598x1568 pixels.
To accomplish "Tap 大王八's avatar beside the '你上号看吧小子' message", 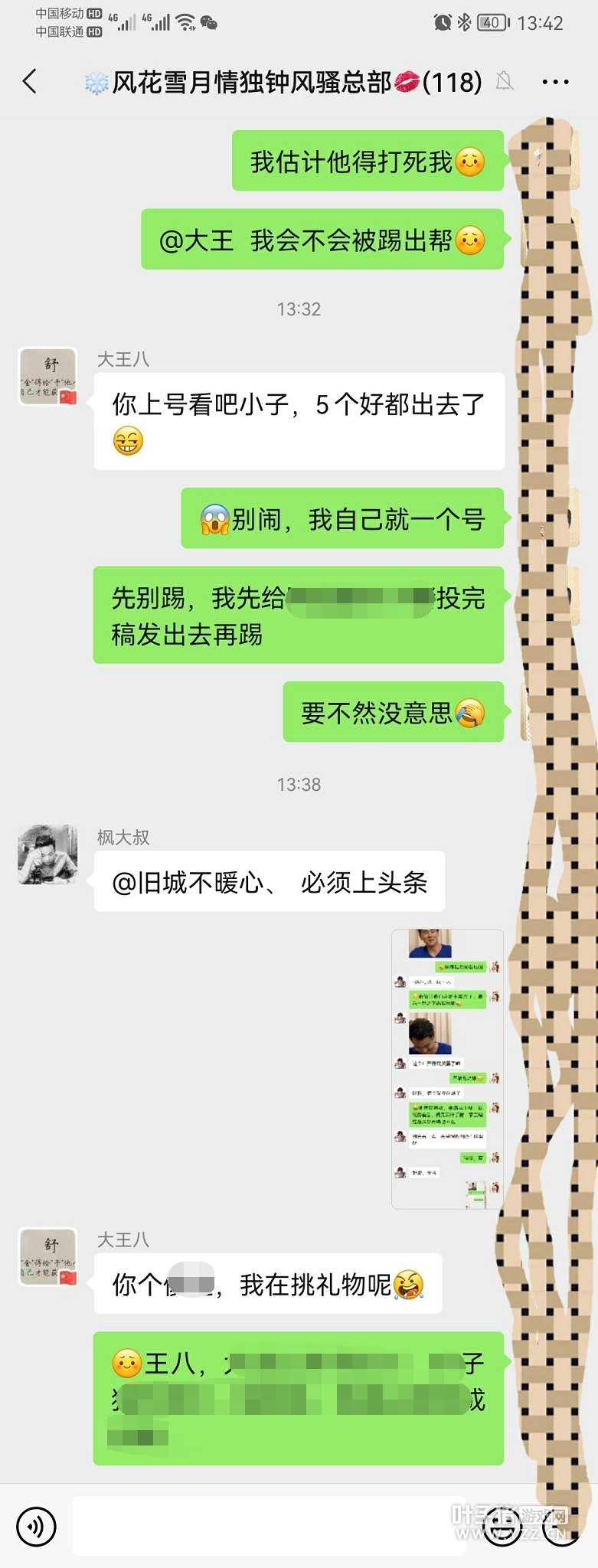I will point(47,376).
